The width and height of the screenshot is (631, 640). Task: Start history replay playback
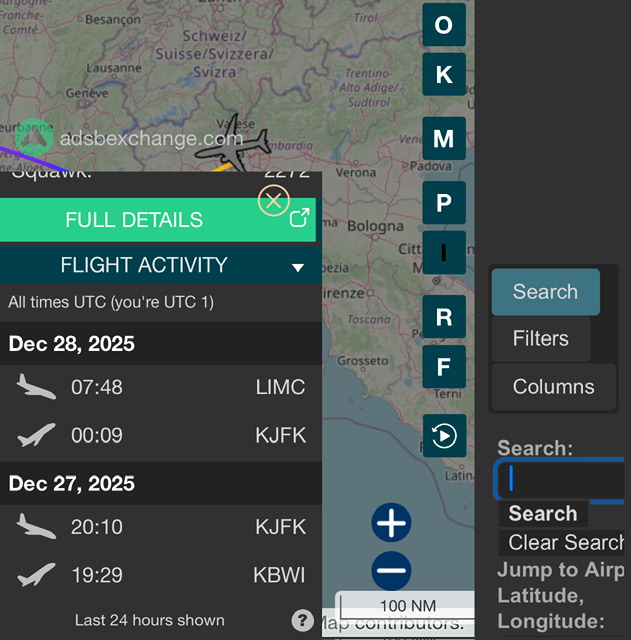444,436
